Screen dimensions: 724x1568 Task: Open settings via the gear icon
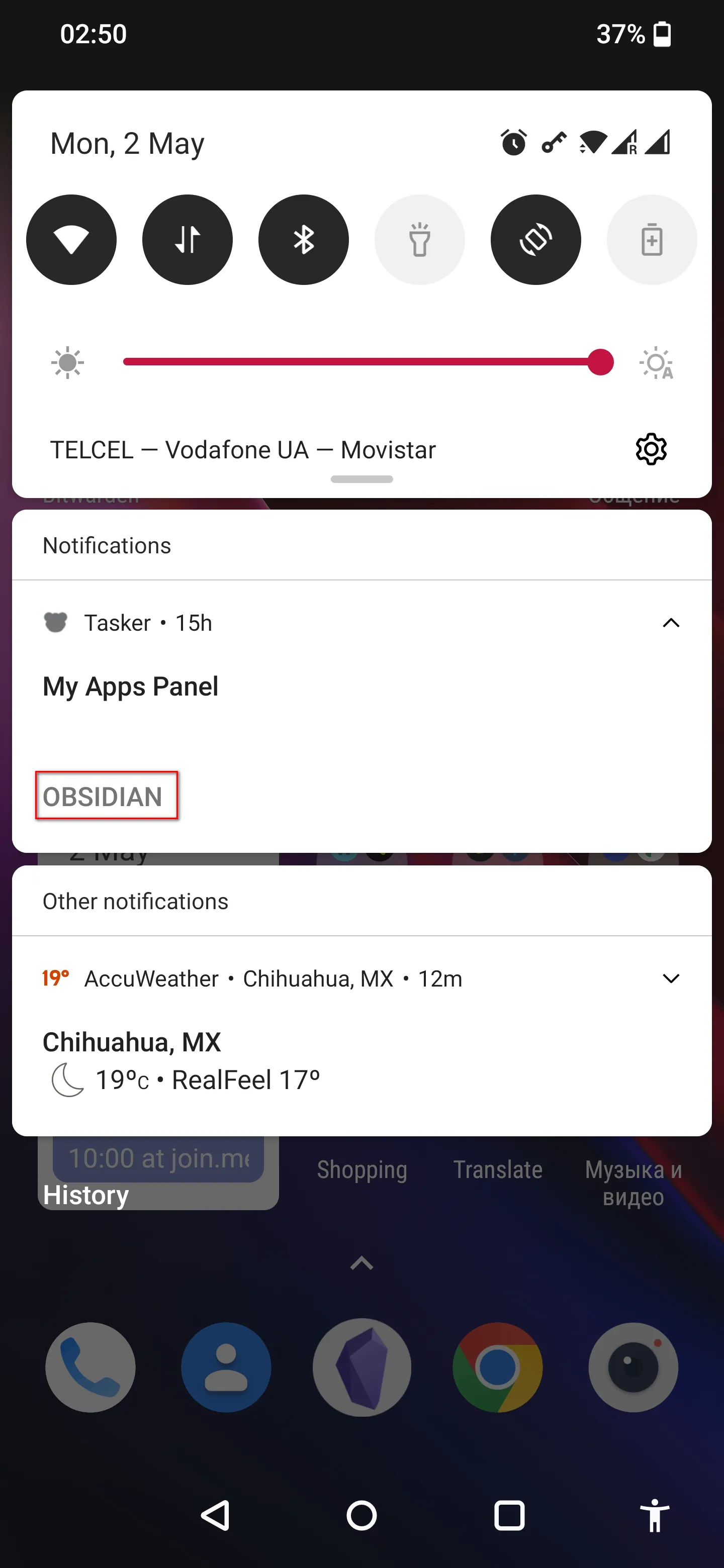click(651, 450)
